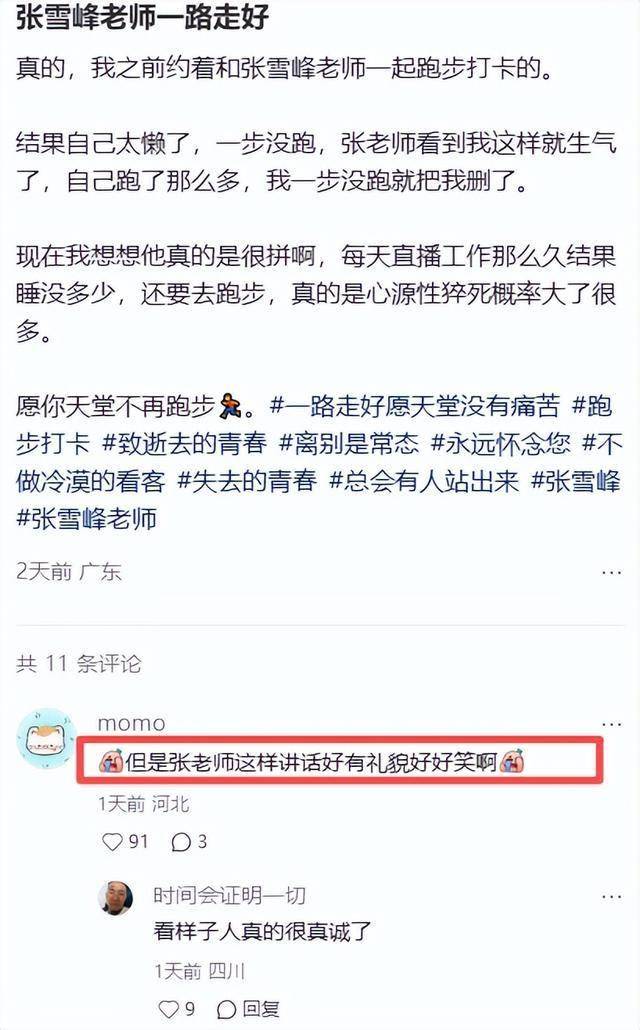
Task: Open the #张雪峰老师 hashtag link
Action: tap(87, 519)
